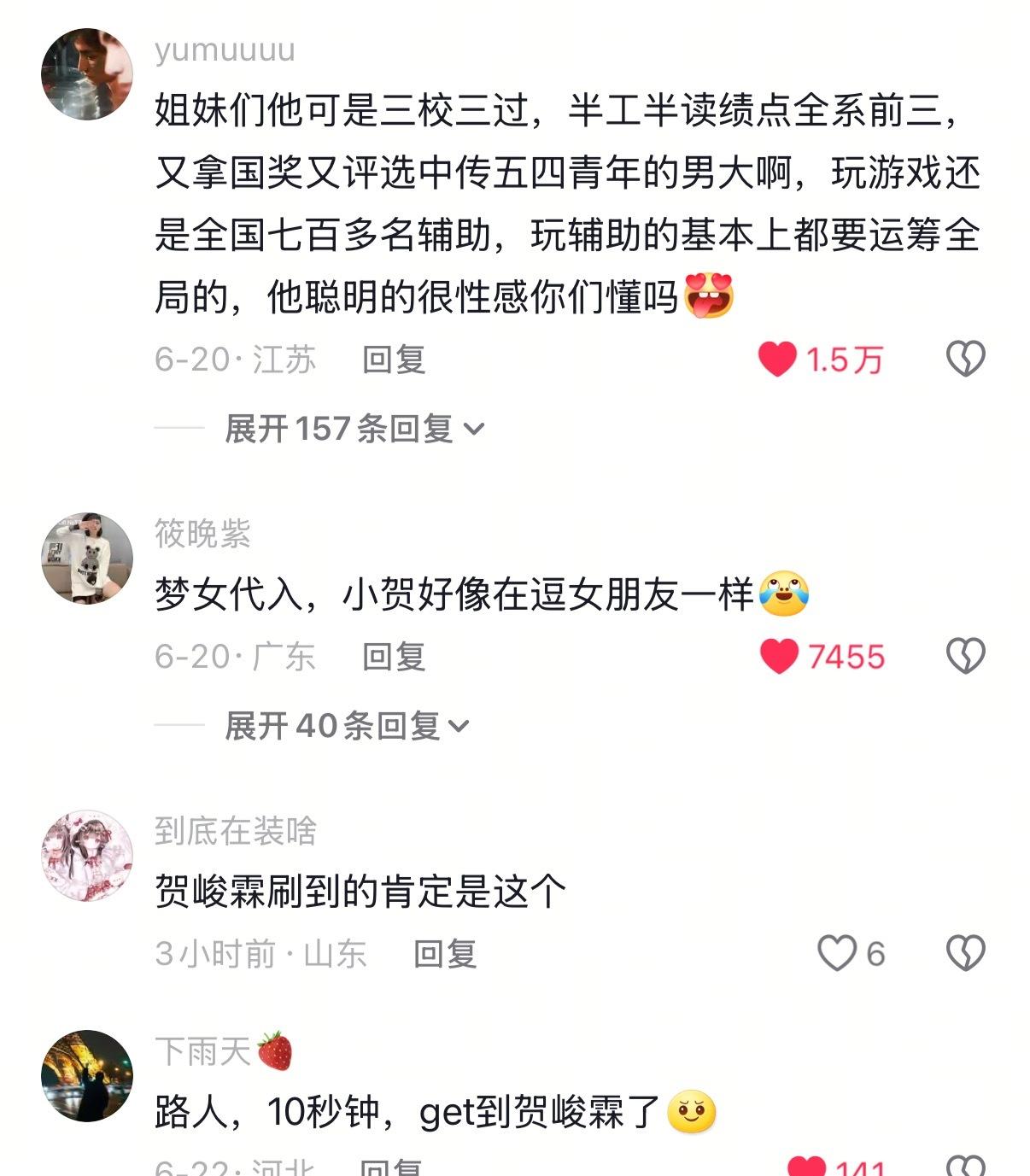Image resolution: width=1030 pixels, height=1176 pixels.
Task: Reply to 筱晚紫's comment
Action: (393, 657)
